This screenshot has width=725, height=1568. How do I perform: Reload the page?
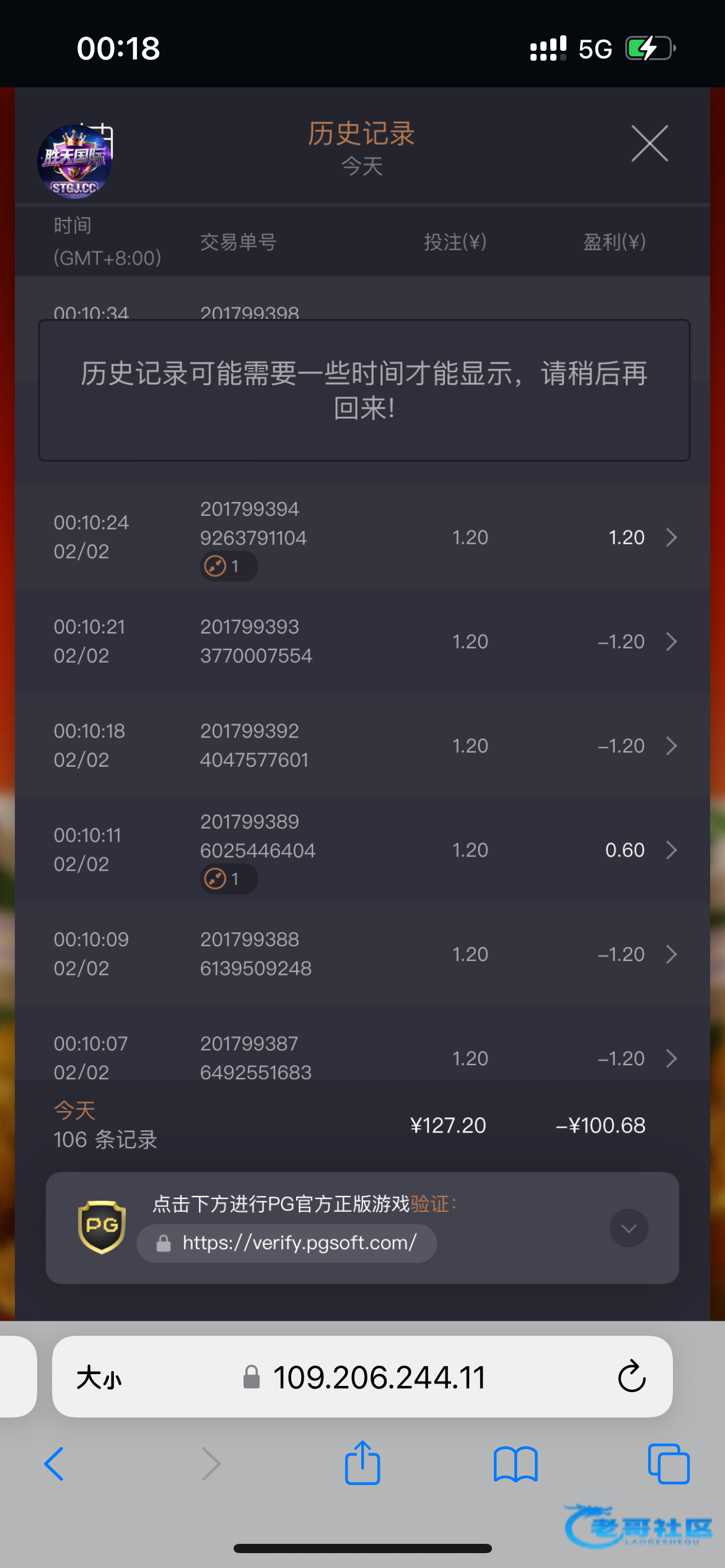pyautogui.click(x=631, y=1377)
